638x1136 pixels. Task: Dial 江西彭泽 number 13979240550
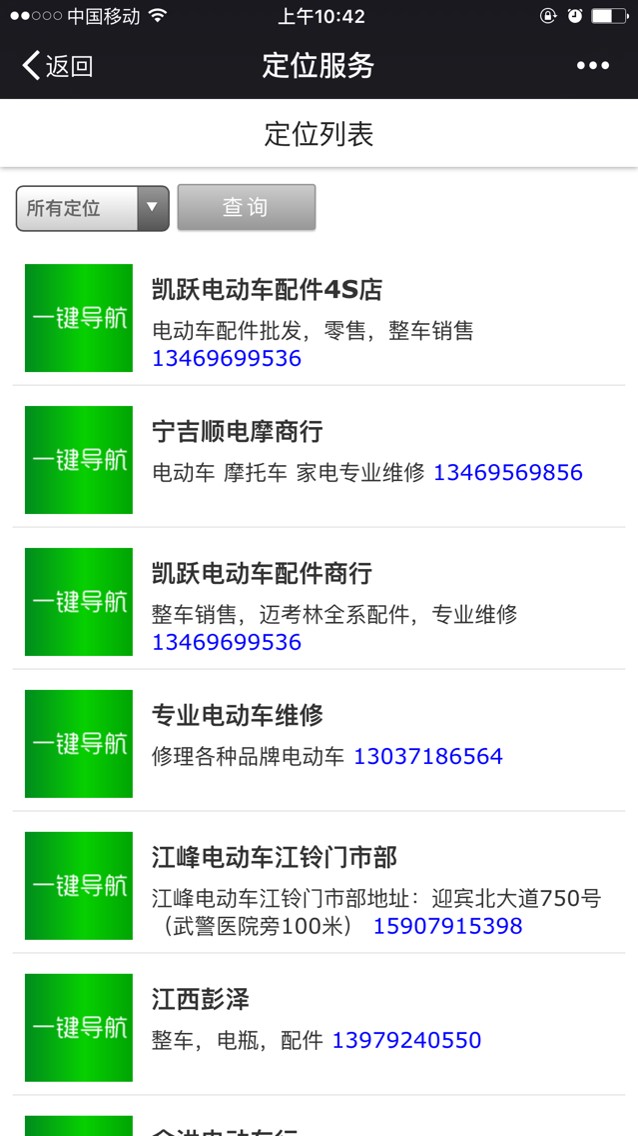pyautogui.click(x=406, y=1040)
